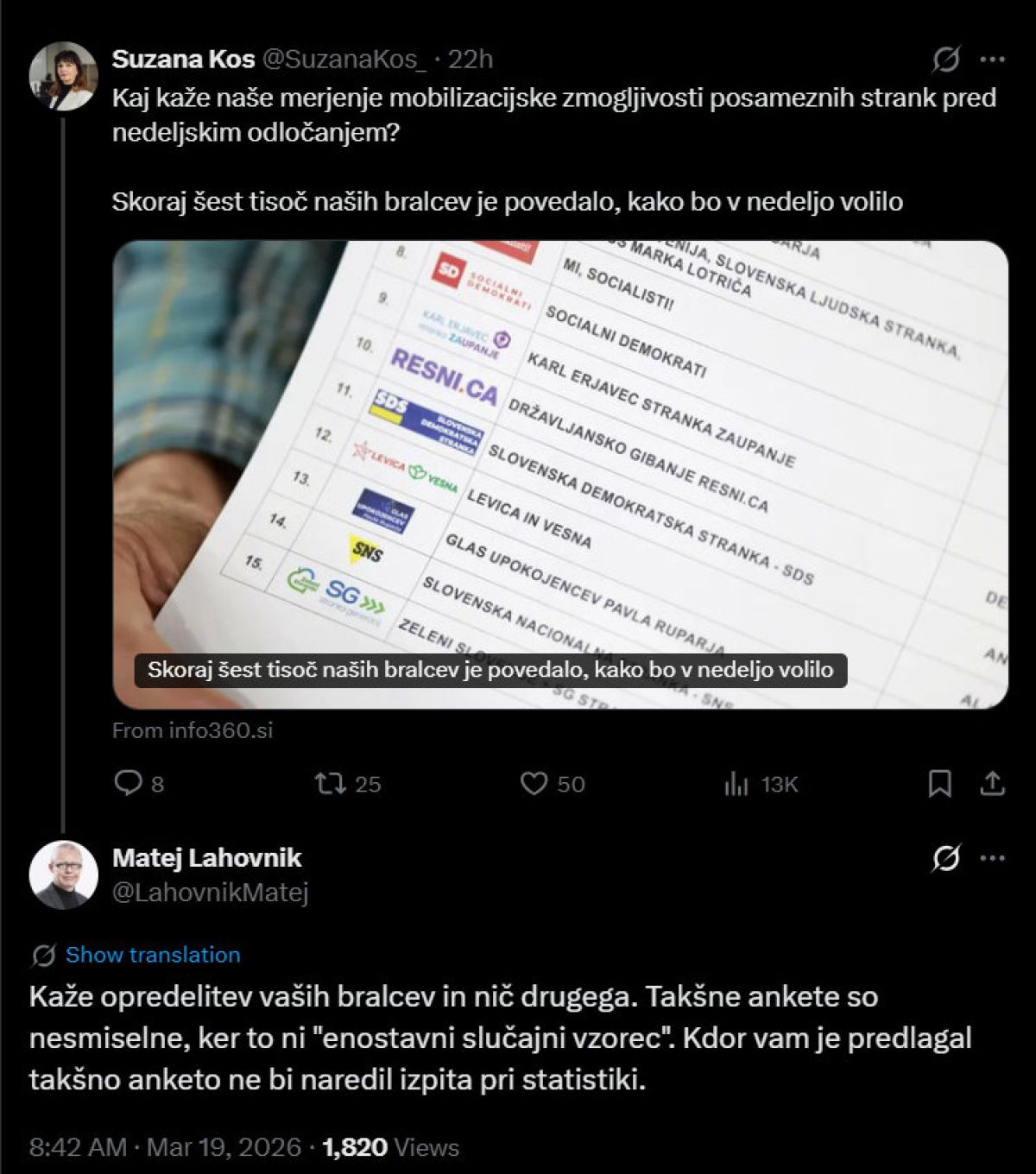
Task: Bookmark Suzana Kos's post
Action: point(939,783)
